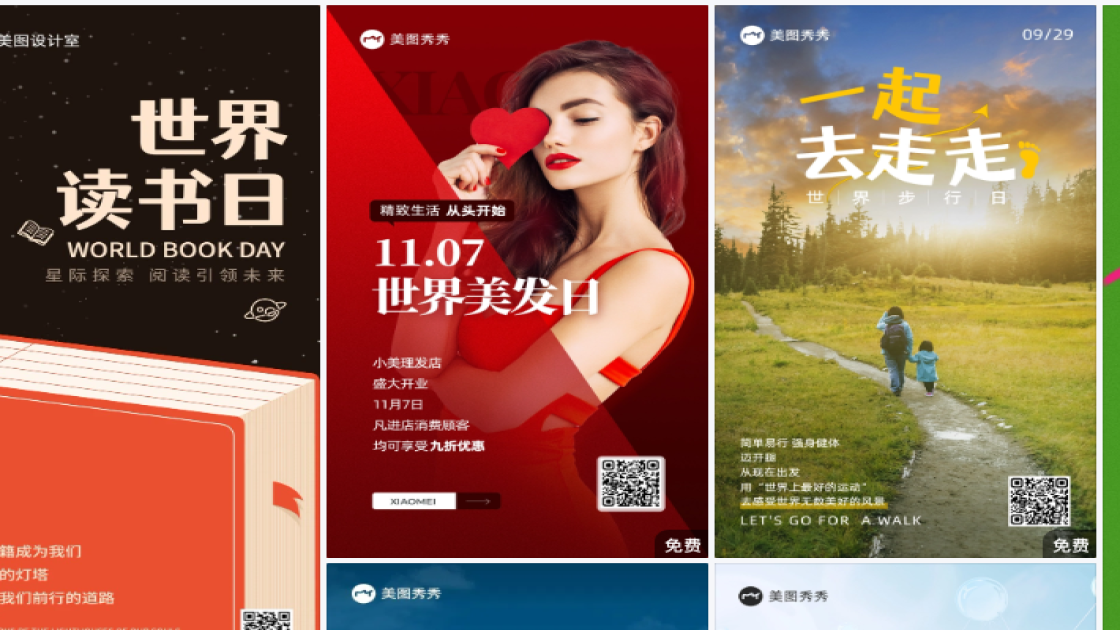Open the 一起去走走 walking day template
1120x630 pixels.
[x=905, y=282]
